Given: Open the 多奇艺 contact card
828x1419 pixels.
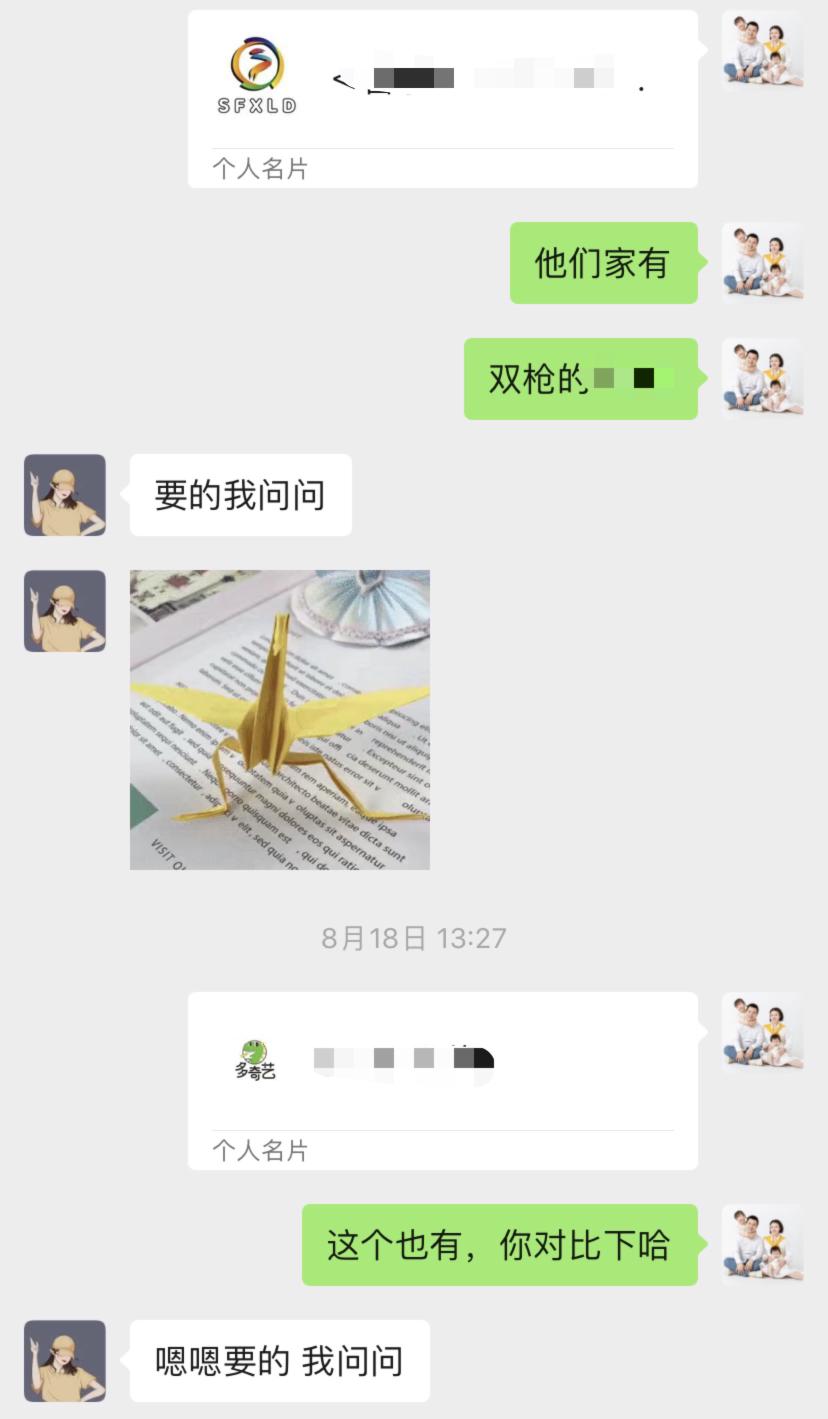Looking at the screenshot, I should coord(442,1080).
